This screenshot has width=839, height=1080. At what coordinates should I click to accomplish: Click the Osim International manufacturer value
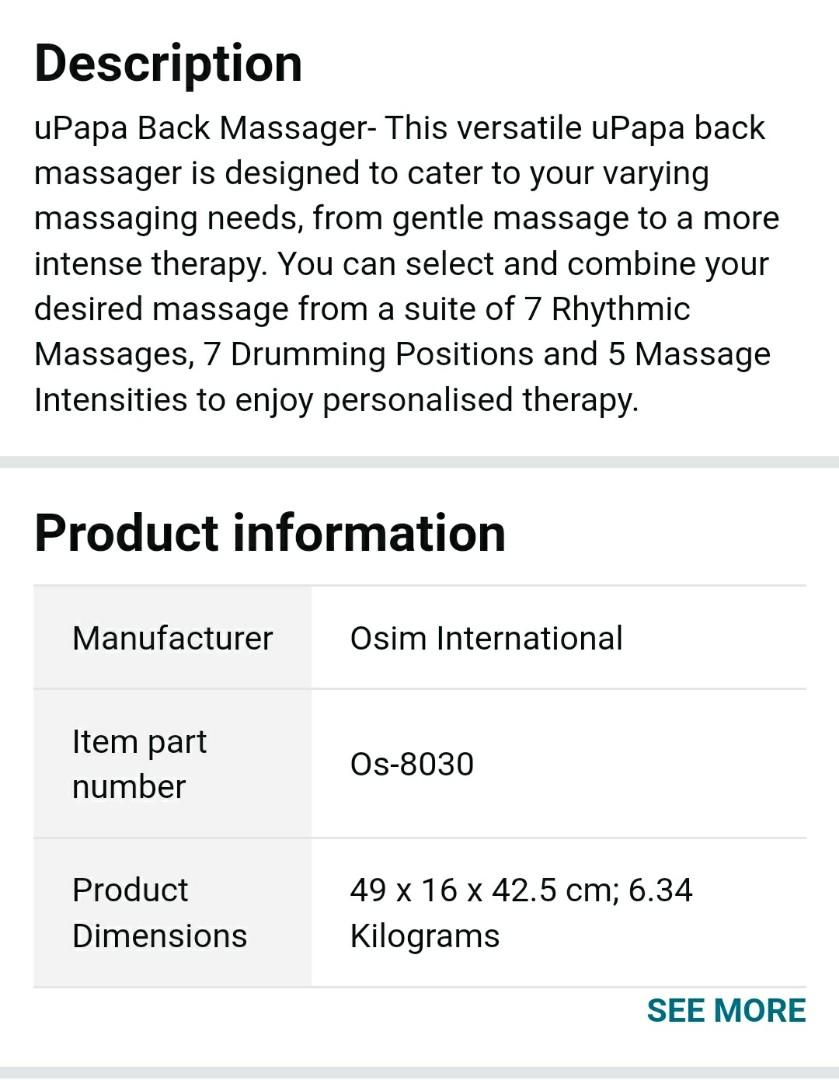486,638
